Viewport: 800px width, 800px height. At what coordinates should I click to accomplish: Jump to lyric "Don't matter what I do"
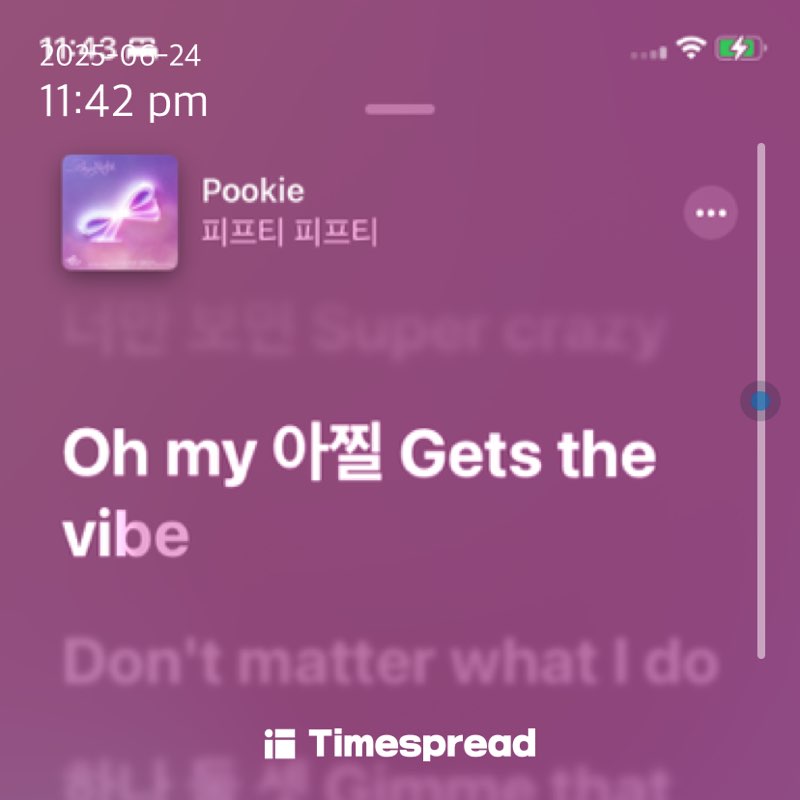click(391, 664)
